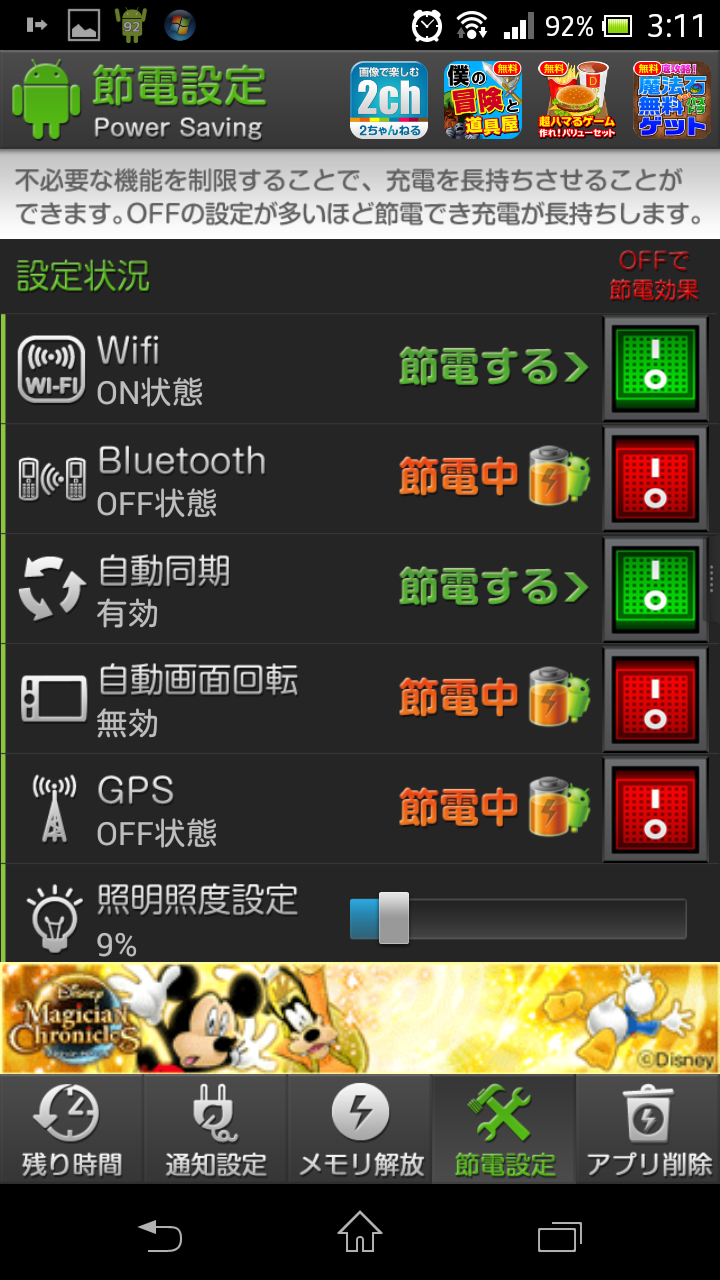Tap the 照明照度設定 brightness slider

pos(518,919)
